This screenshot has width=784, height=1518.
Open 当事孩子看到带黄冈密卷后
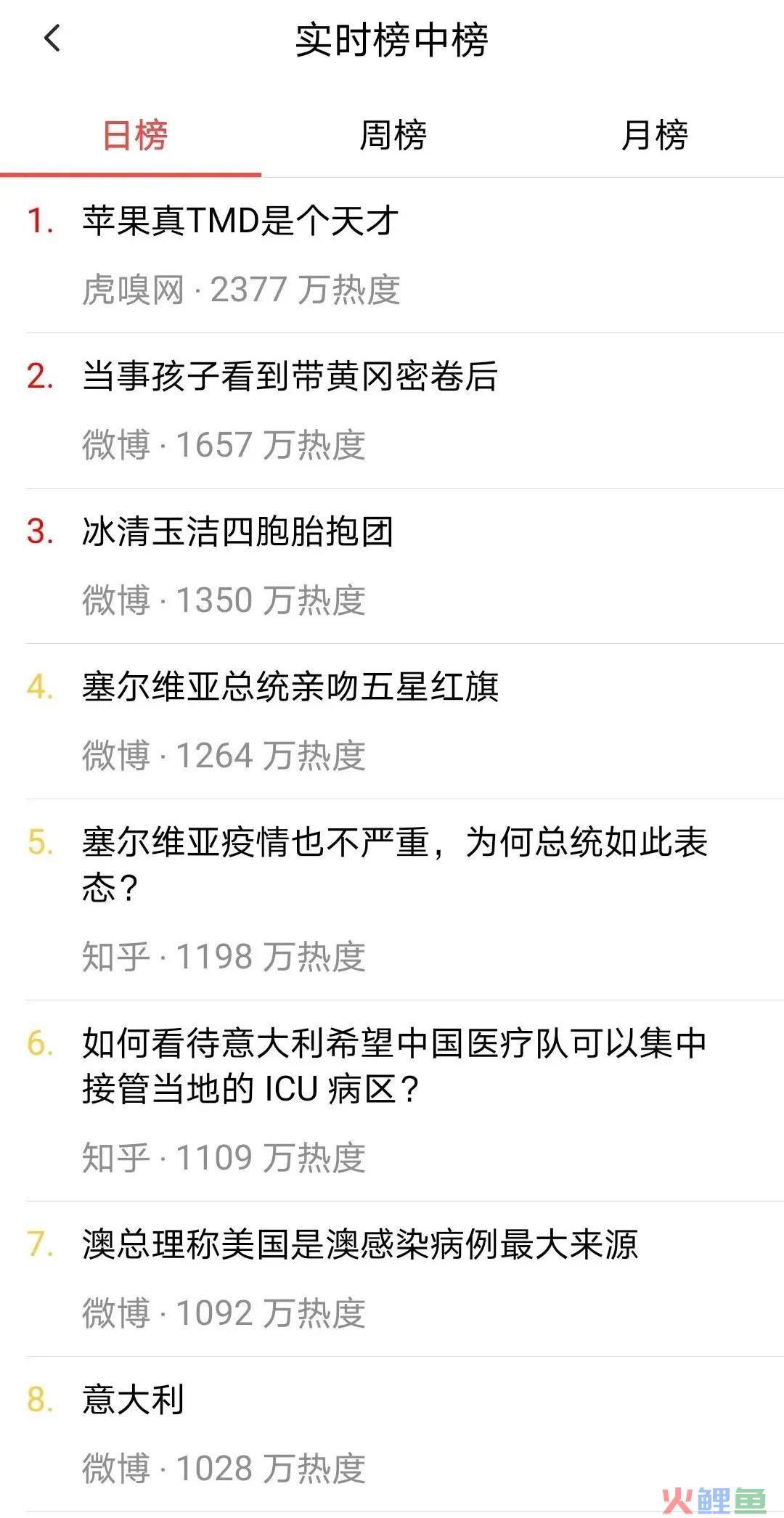coord(290,376)
